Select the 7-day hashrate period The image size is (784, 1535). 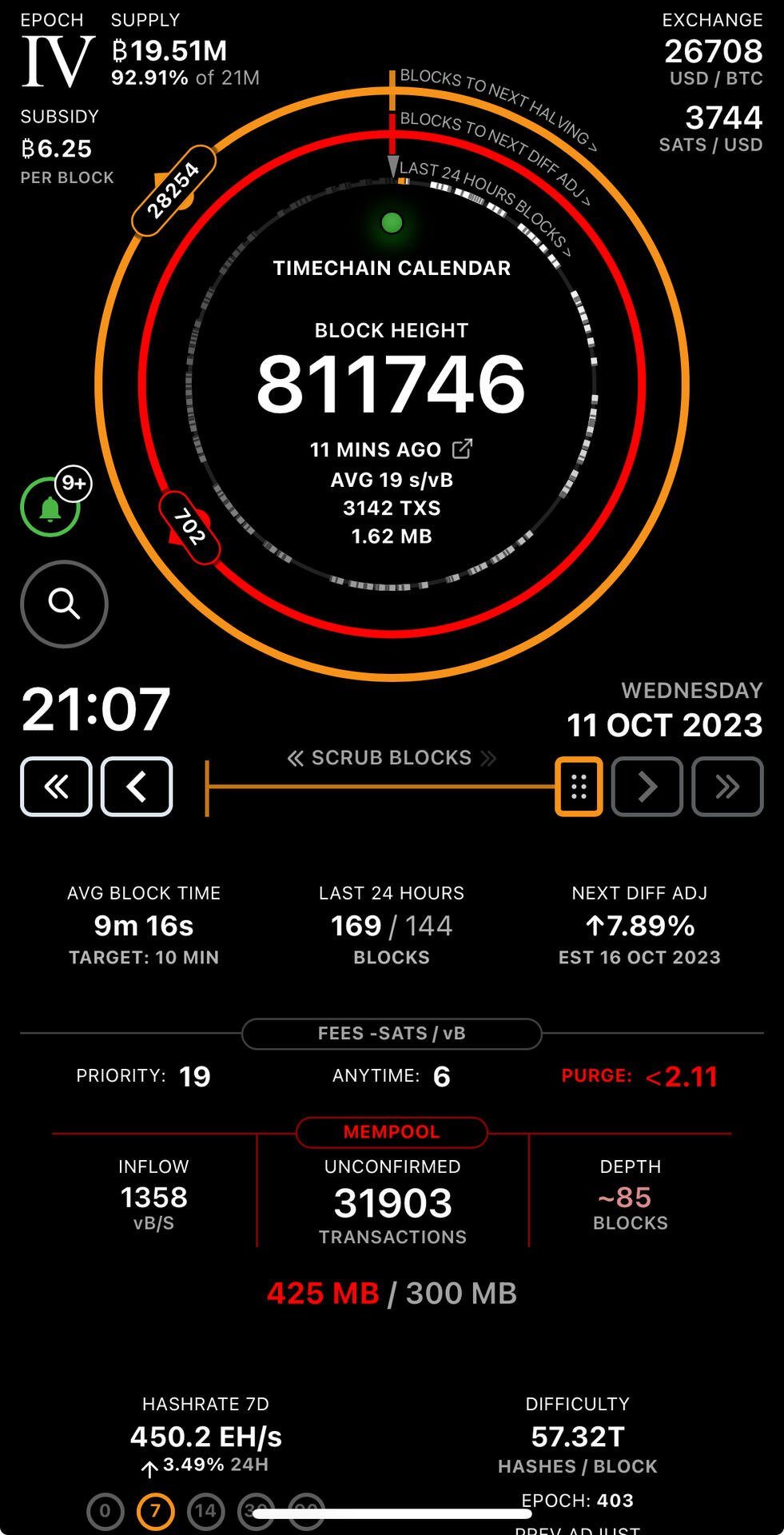coord(156,1511)
